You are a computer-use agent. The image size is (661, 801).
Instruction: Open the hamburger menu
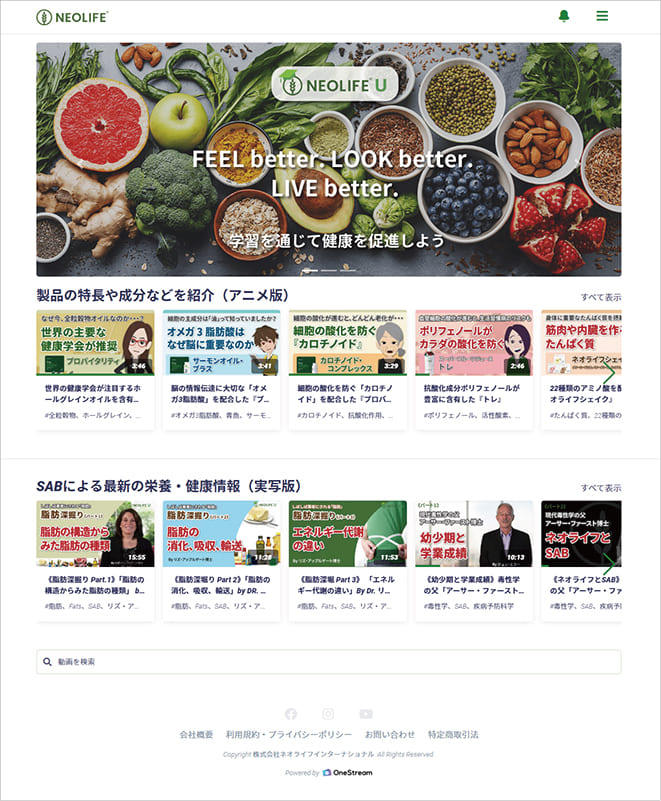pyautogui.click(x=602, y=16)
